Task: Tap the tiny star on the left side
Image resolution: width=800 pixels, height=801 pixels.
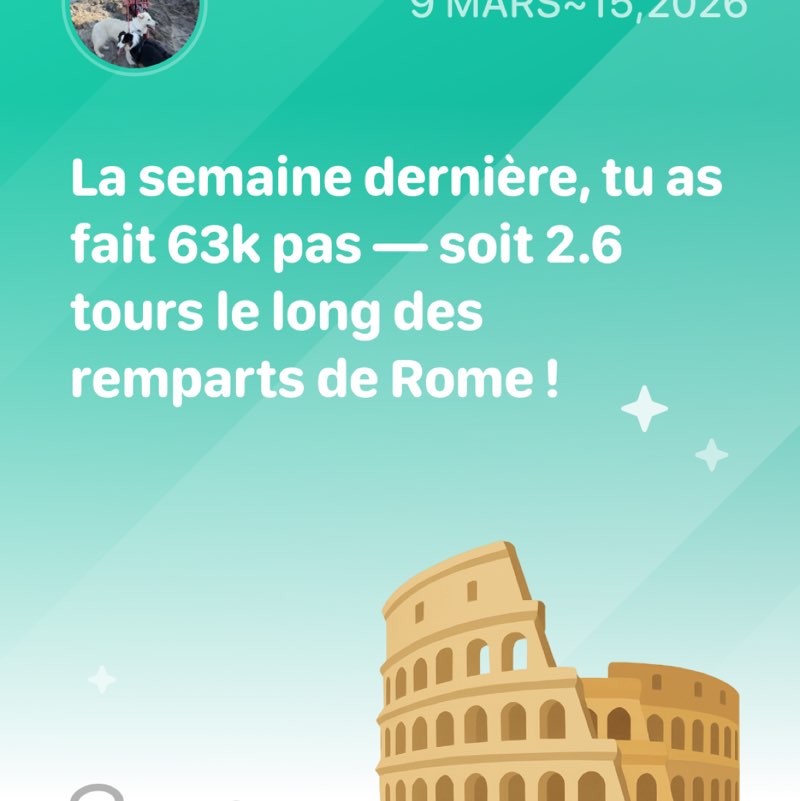Action: point(100,677)
